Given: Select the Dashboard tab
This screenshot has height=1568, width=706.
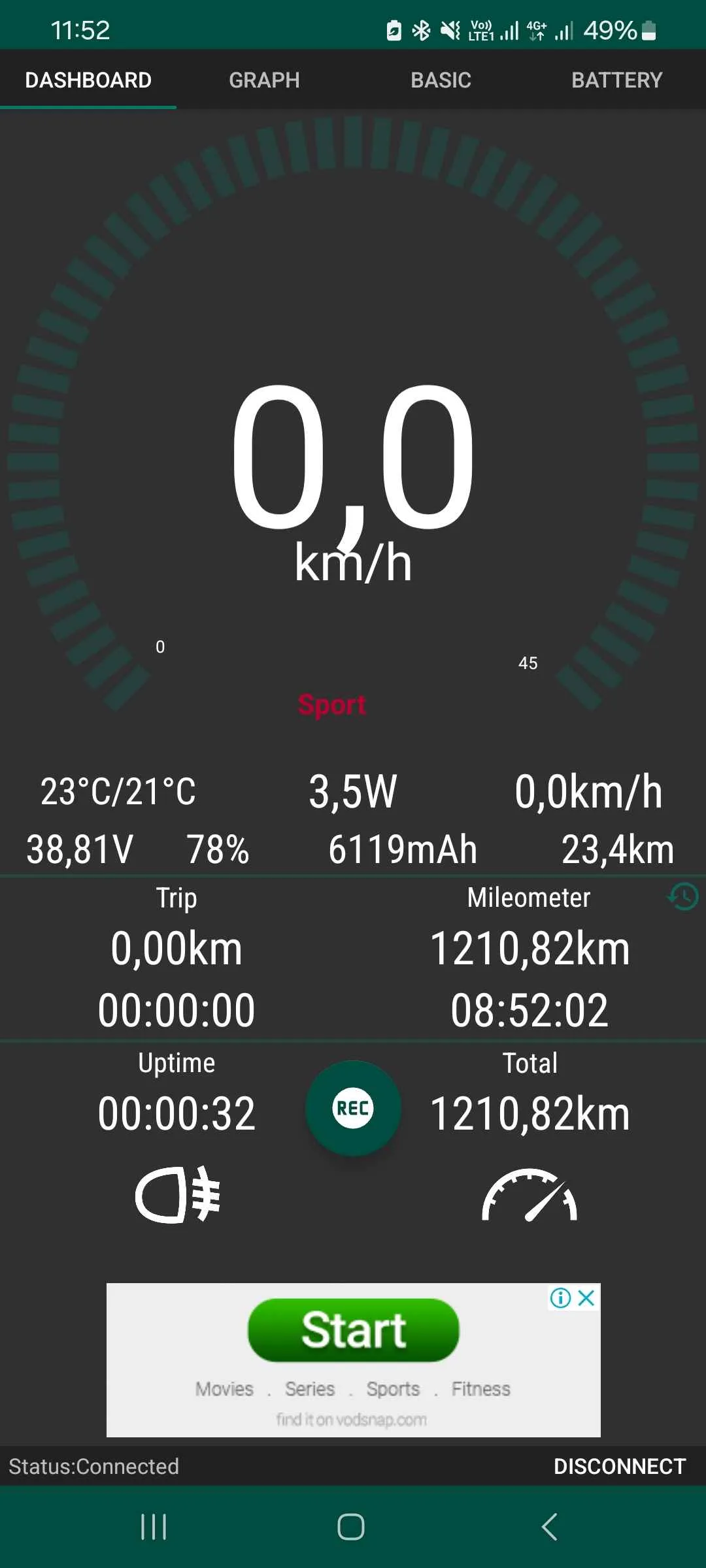Looking at the screenshot, I should pyautogui.click(x=88, y=80).
